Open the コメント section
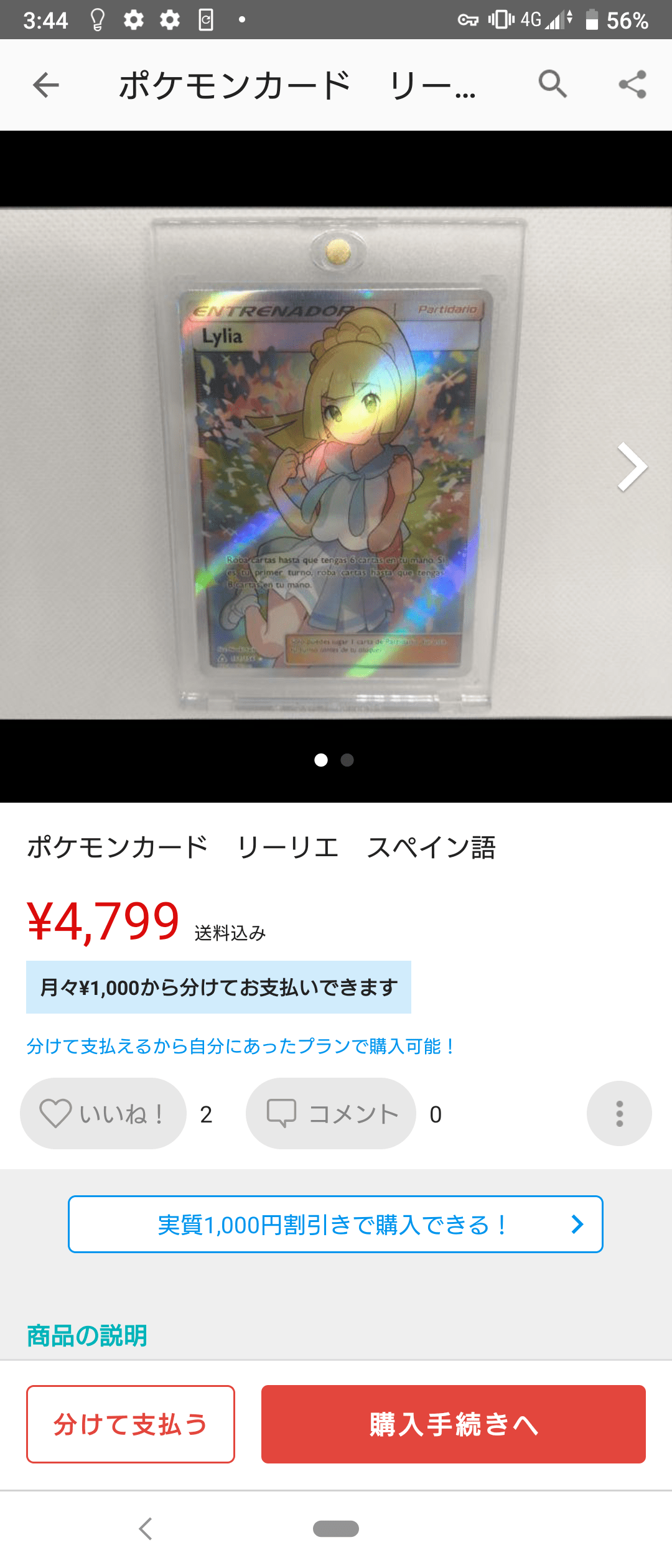The height and width of the screenshot is (1568, 672). tap(331, 1114)
